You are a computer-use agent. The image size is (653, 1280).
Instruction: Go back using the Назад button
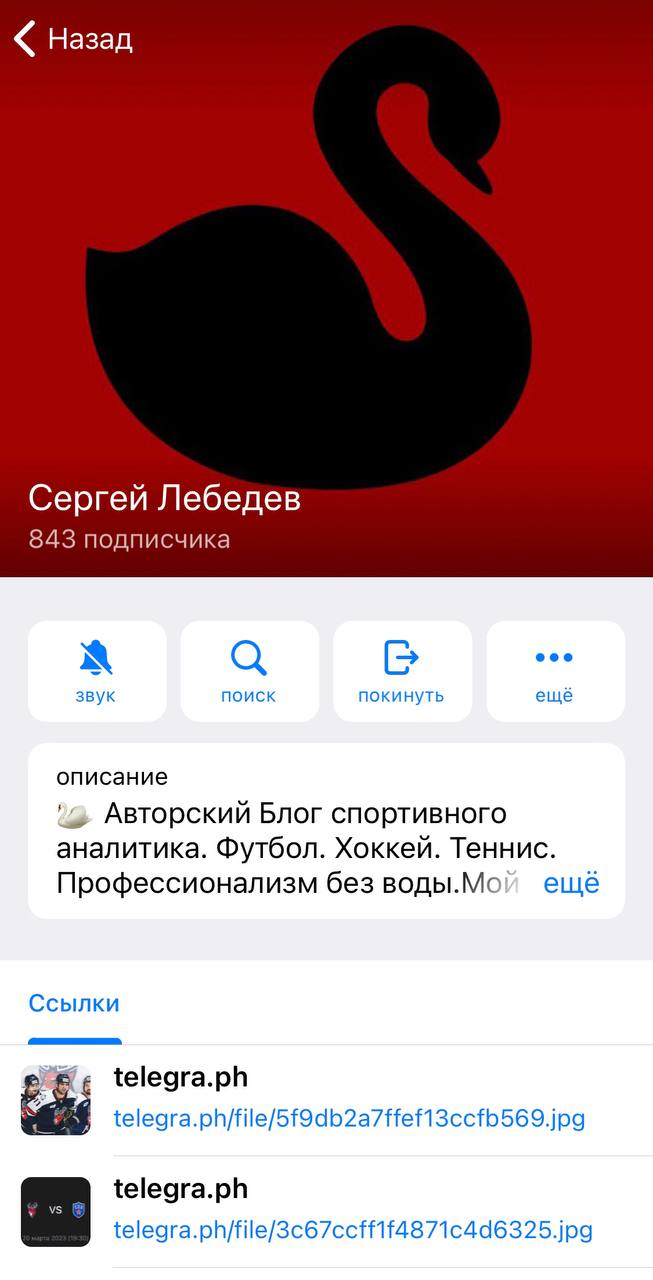click(x=73, y=40)
